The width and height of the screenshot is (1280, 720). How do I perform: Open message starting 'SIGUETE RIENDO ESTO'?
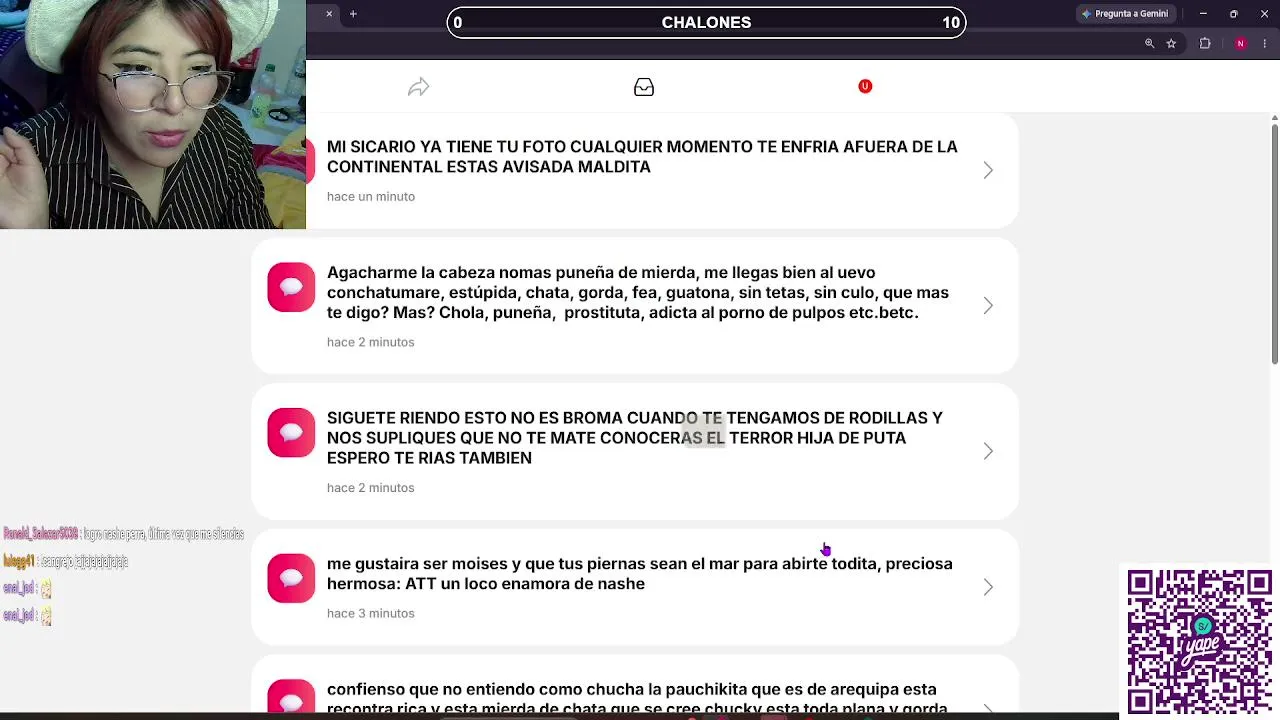(x=635, y=451)
